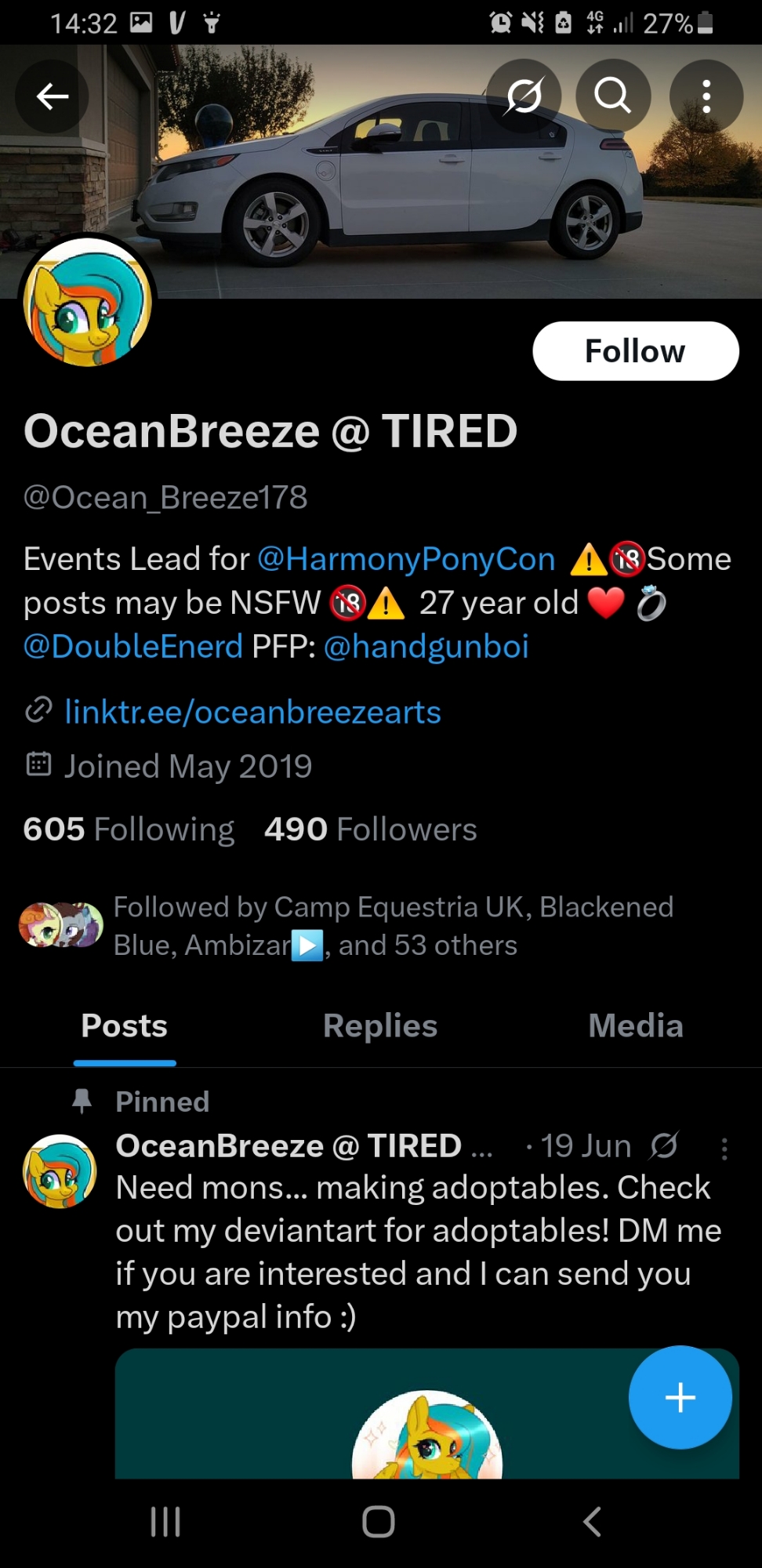Open the profile overflow menu

pyautogui.click(x=706, y=96)
